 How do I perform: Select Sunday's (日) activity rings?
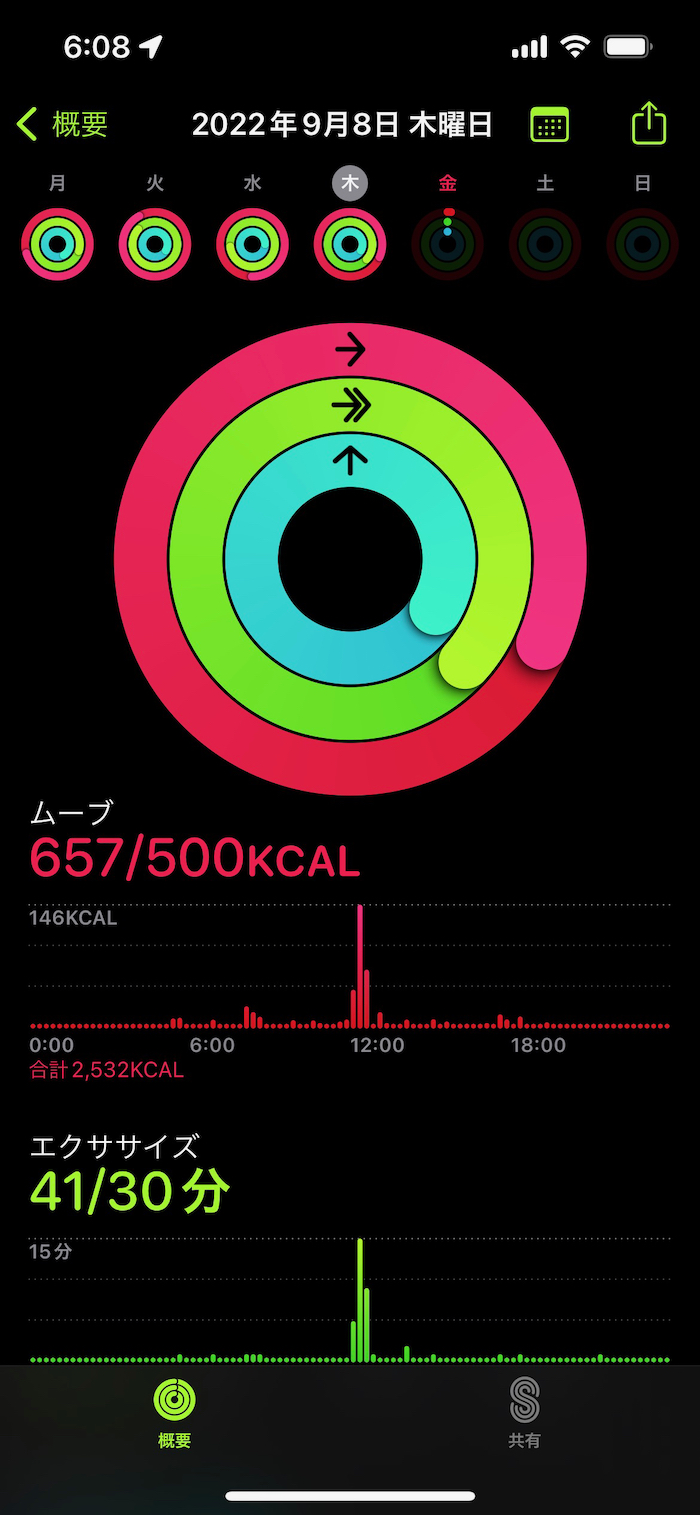click(643, 244)
